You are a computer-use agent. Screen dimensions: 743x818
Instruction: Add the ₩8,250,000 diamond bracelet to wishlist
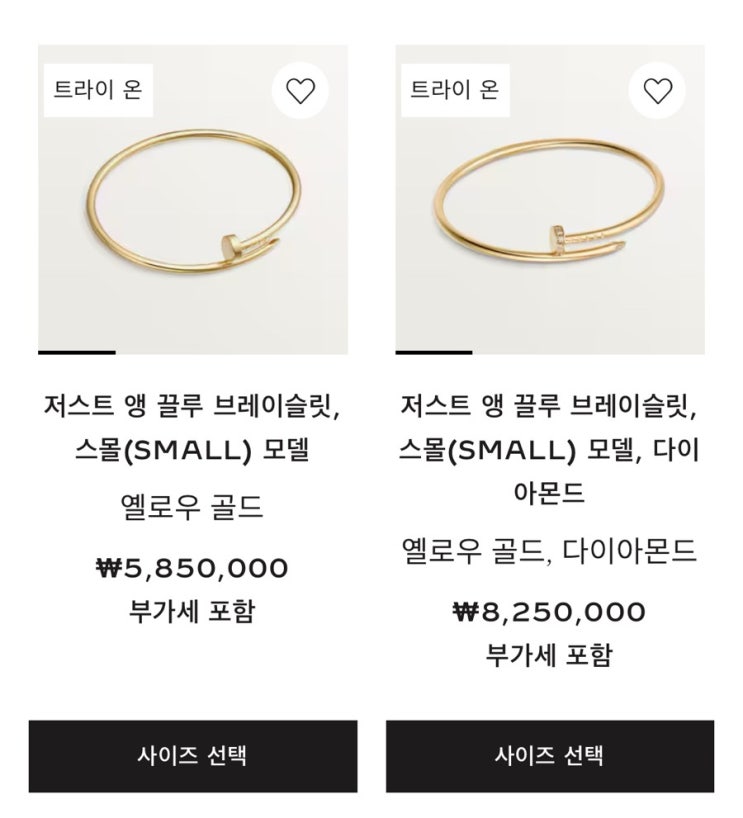[x=657, y=91]
